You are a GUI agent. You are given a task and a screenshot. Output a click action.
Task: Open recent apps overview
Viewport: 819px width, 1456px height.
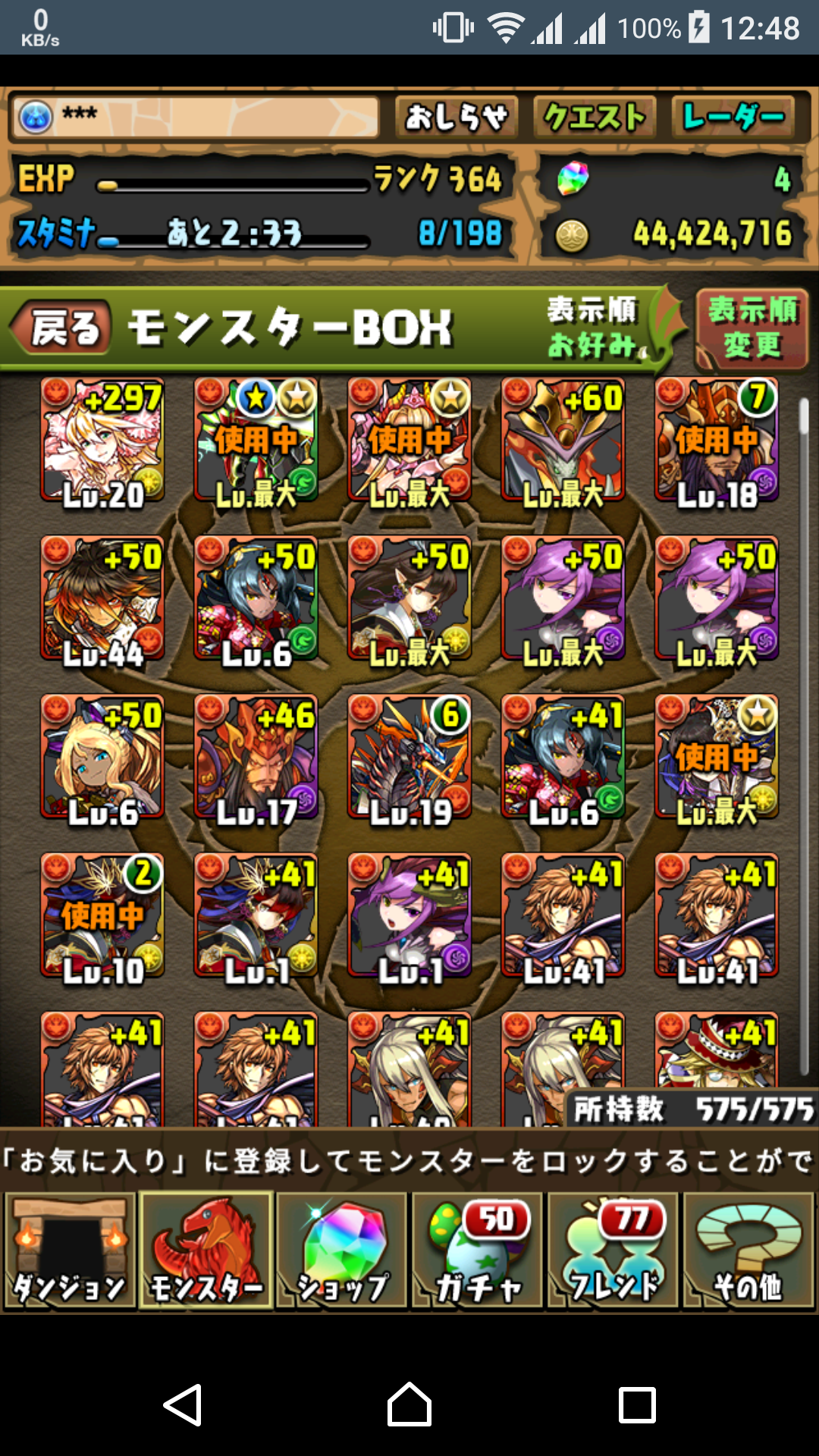pos(637,1404)
